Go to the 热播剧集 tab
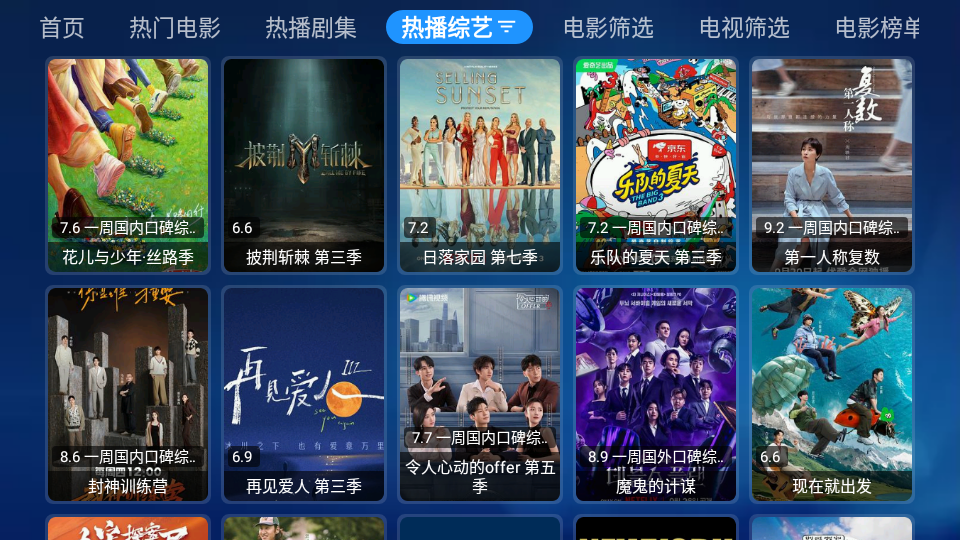The height and width of the screenshot is (540, 960). tap(311, 27)
